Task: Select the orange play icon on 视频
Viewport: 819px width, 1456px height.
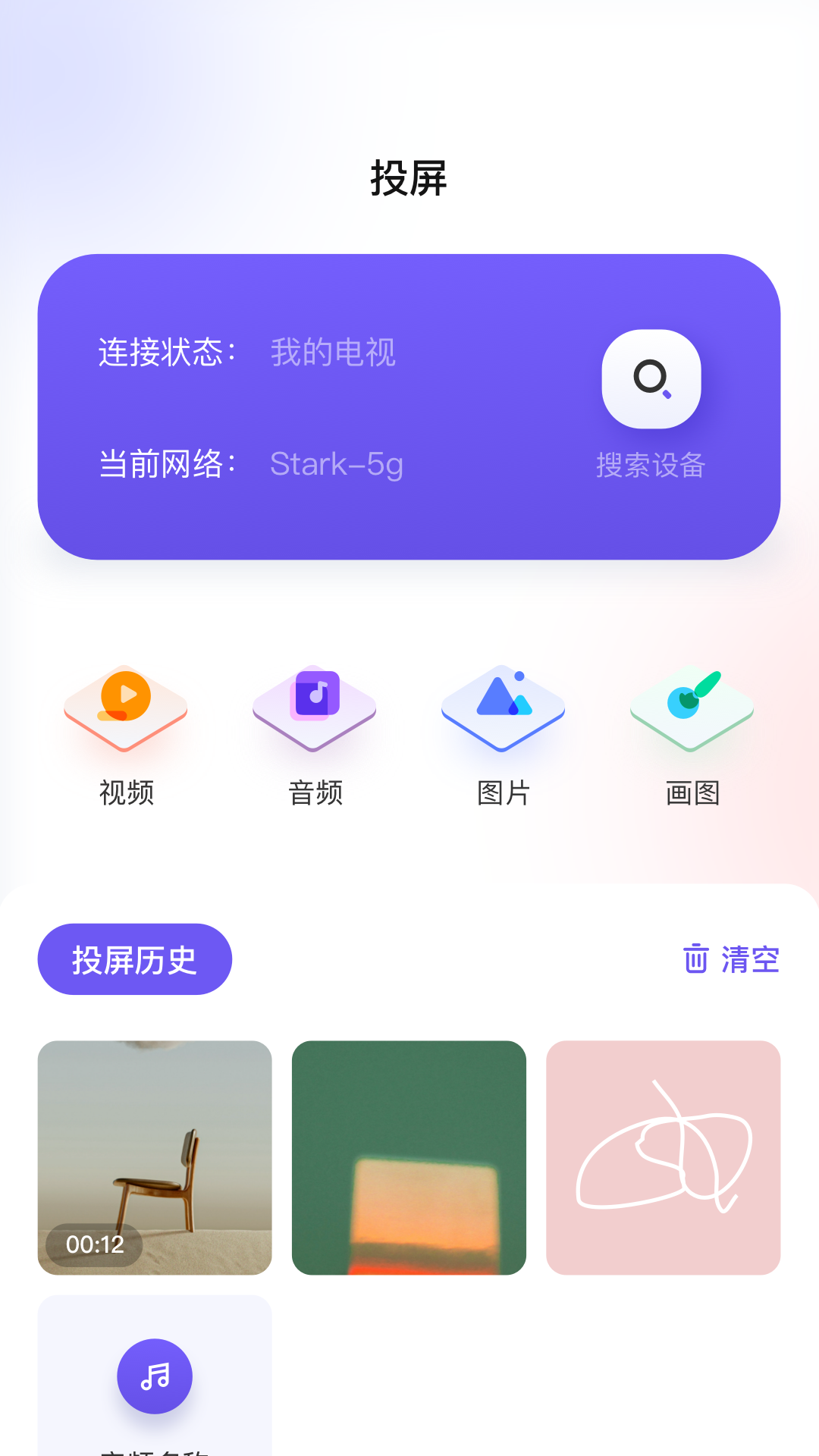Action: 126,696
